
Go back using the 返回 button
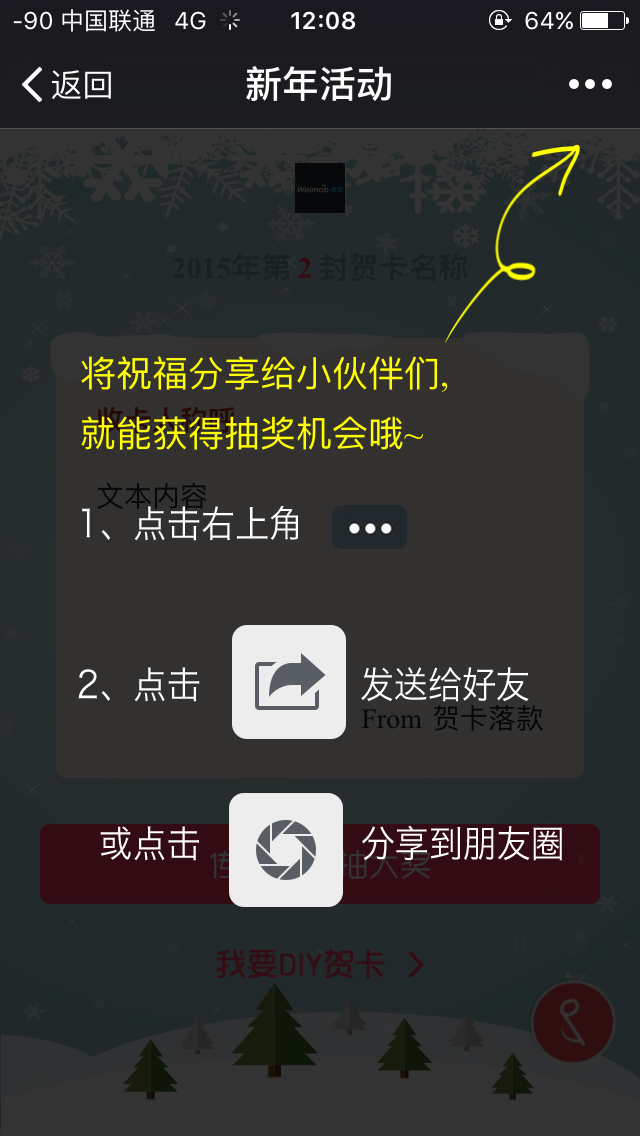coord(66,85)
